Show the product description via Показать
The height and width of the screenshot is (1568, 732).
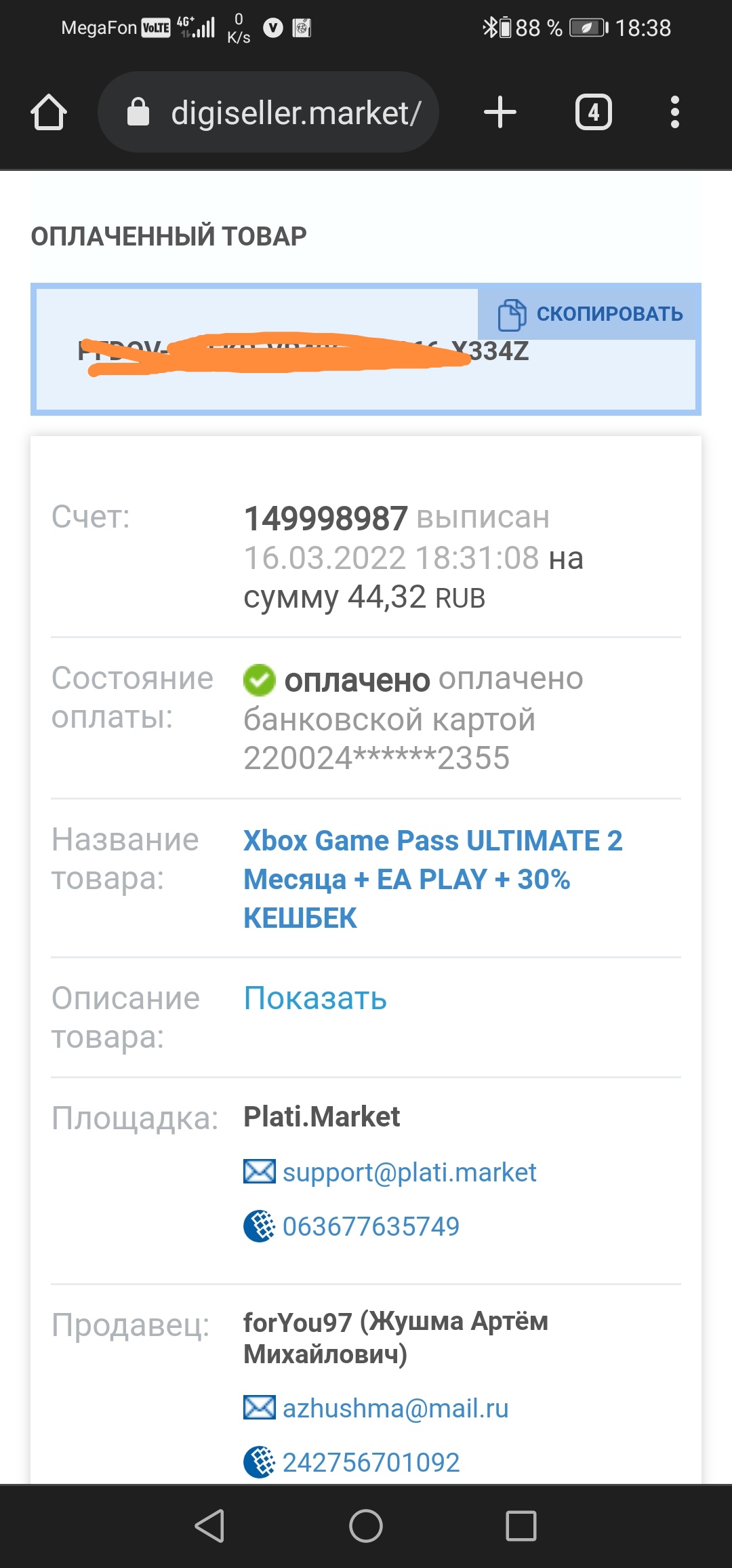click(x=315, y=998)
